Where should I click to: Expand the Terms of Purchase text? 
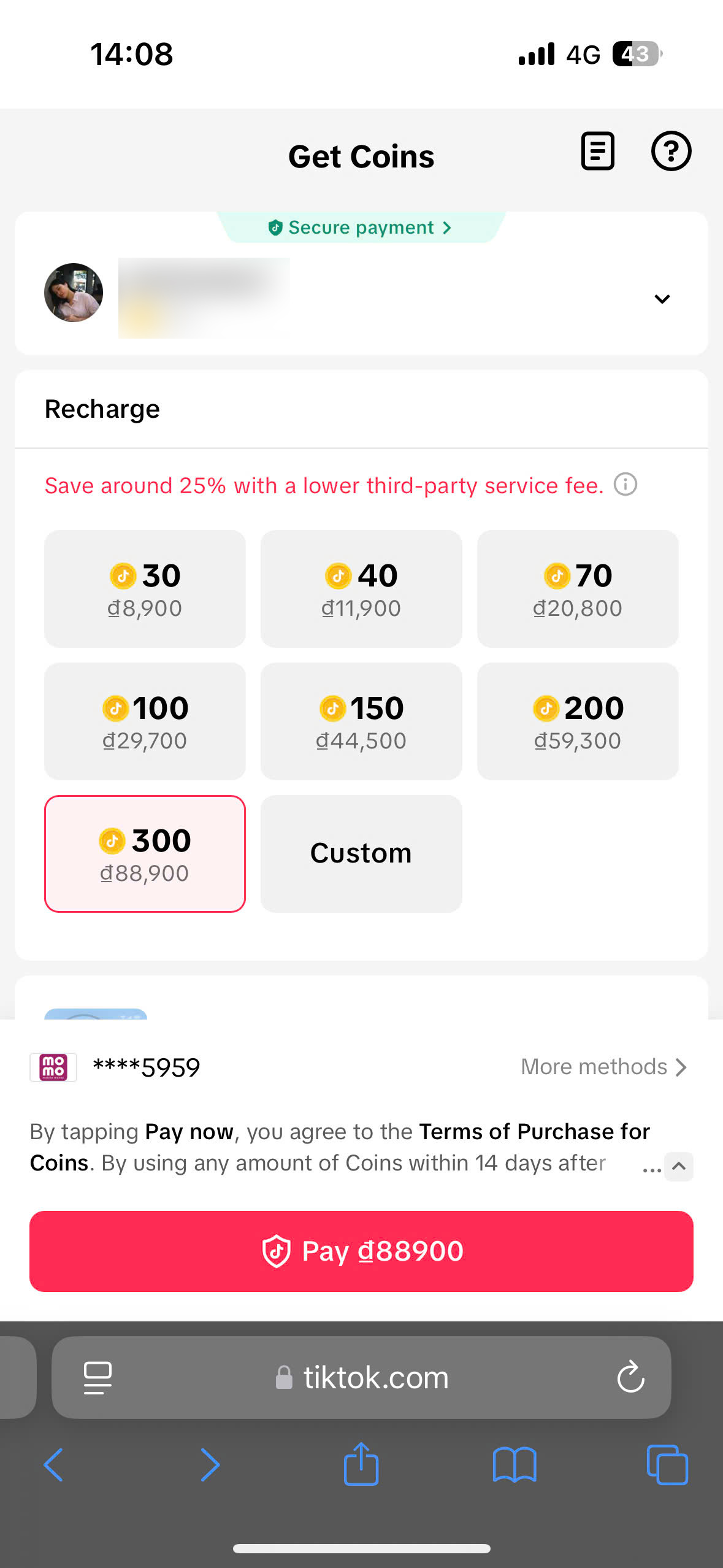click(x=678, y=1166)
